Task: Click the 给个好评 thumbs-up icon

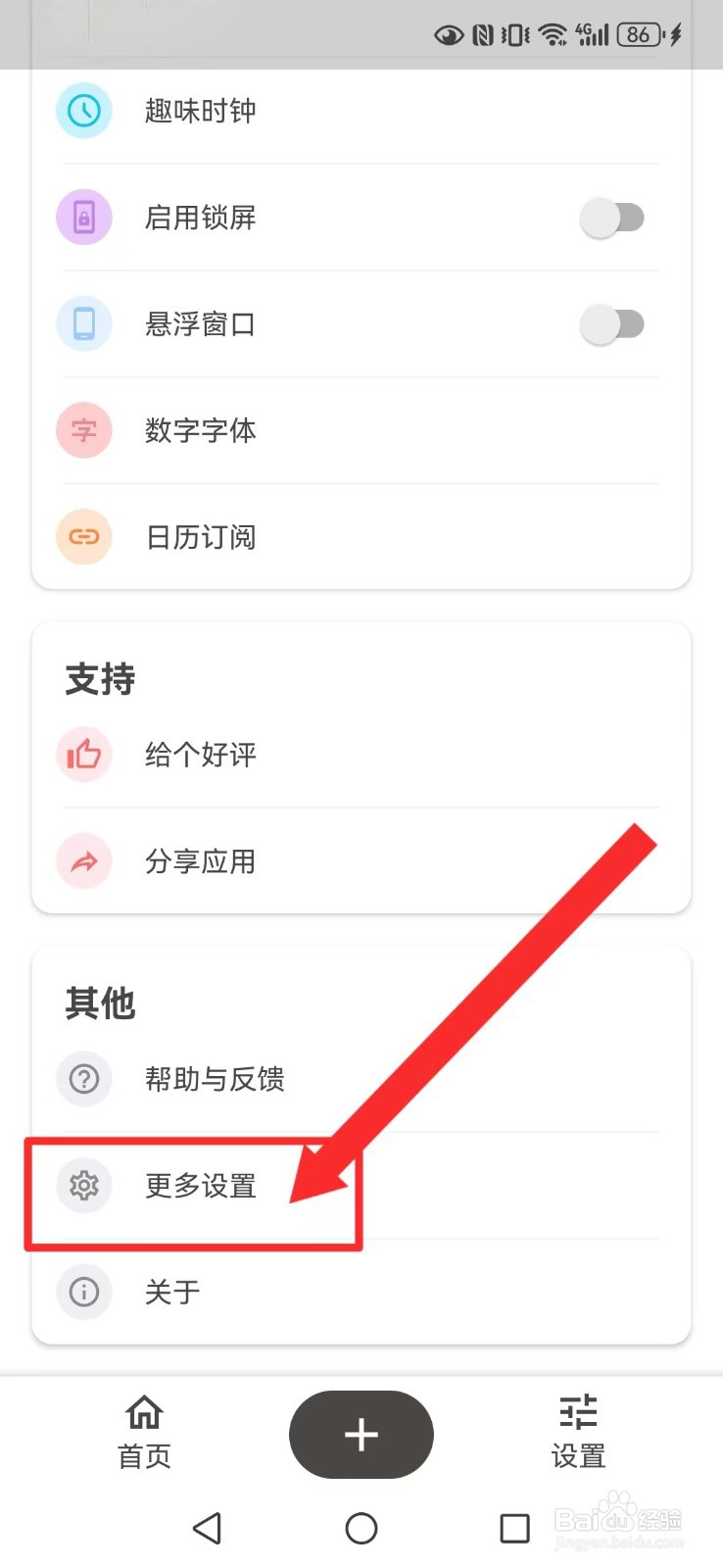Action: [84, 755]
